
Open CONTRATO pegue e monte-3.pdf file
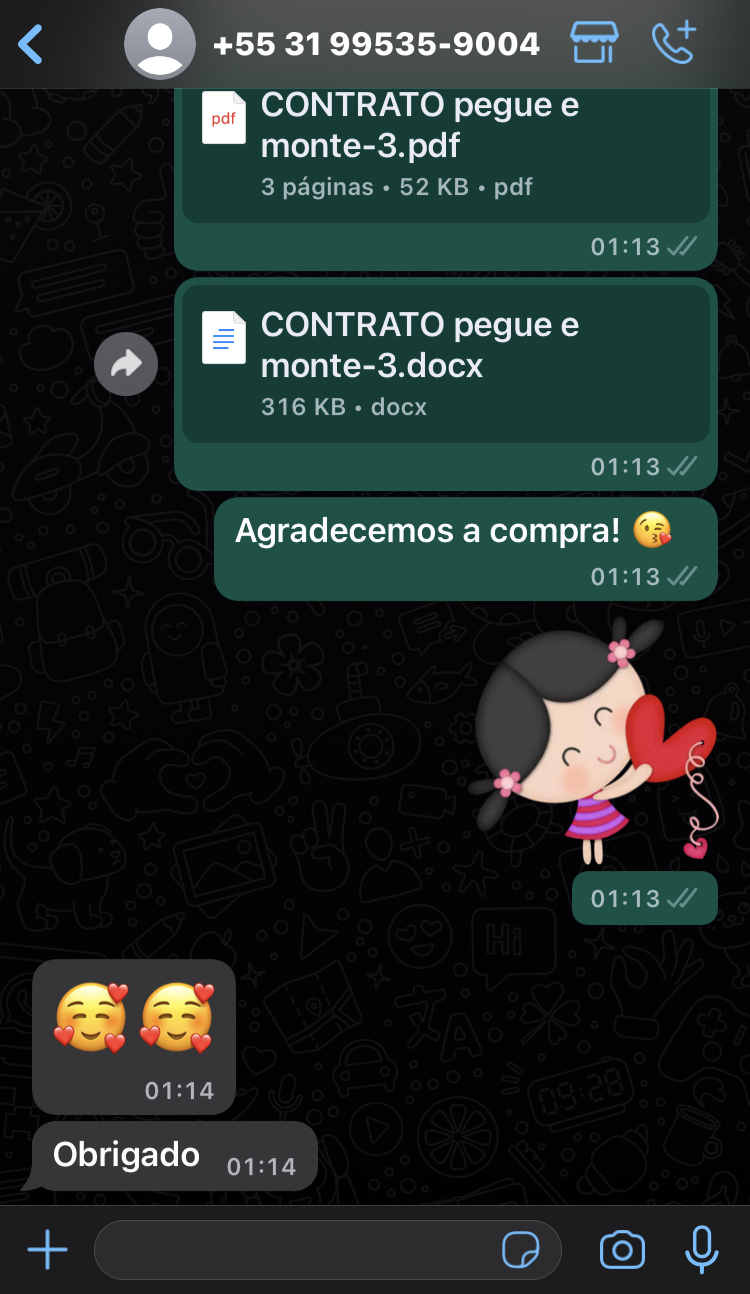click(x=446, y=155)
